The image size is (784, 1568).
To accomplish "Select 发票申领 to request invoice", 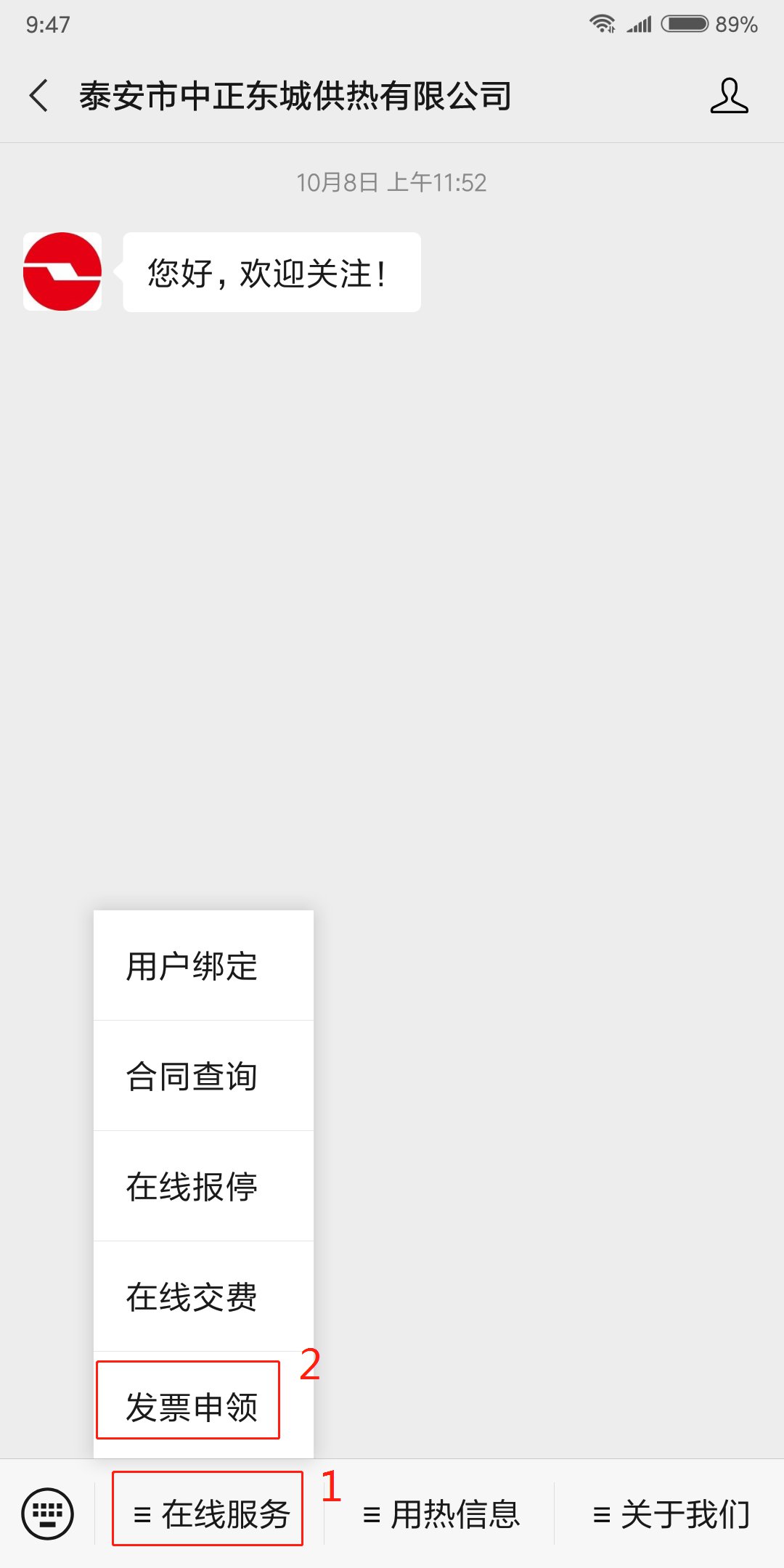I will (x=191, y=1406).
